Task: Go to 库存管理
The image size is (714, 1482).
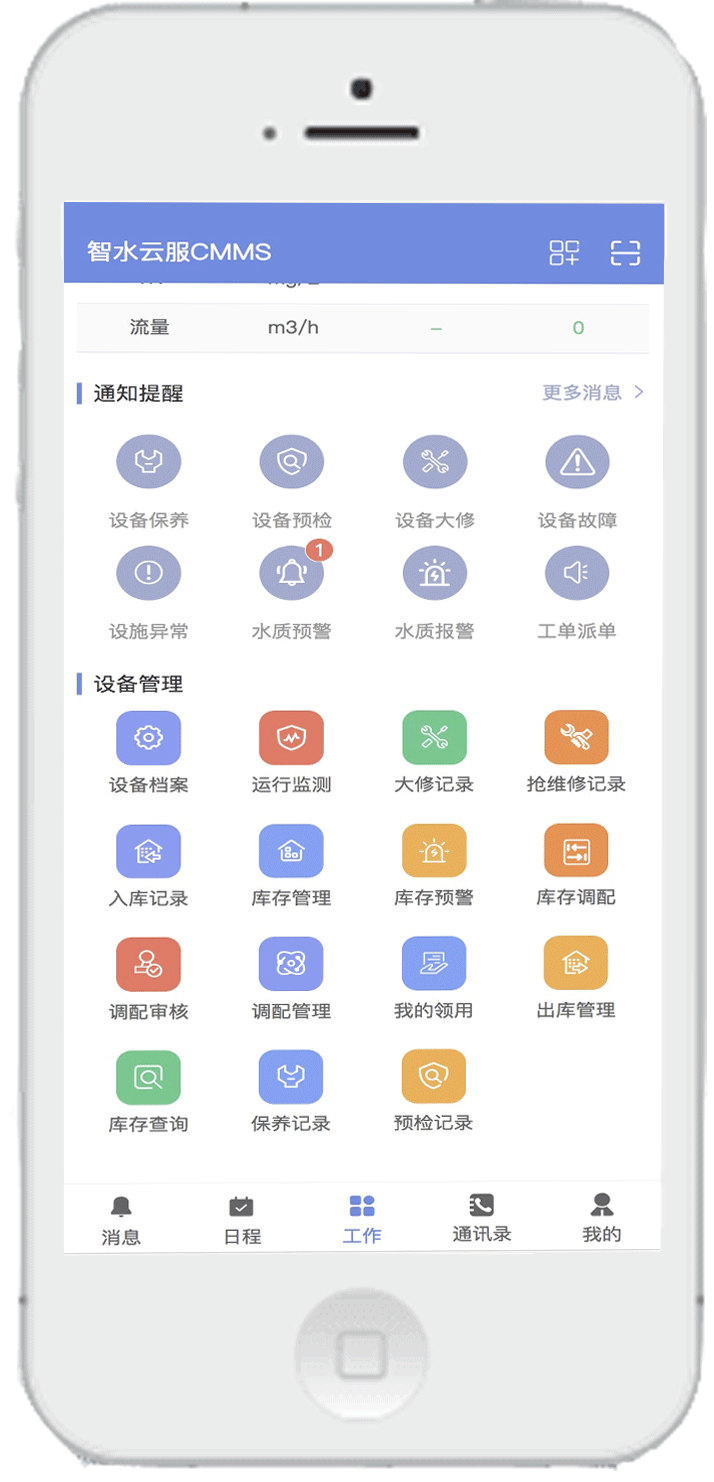Action: tap(291, 851)
